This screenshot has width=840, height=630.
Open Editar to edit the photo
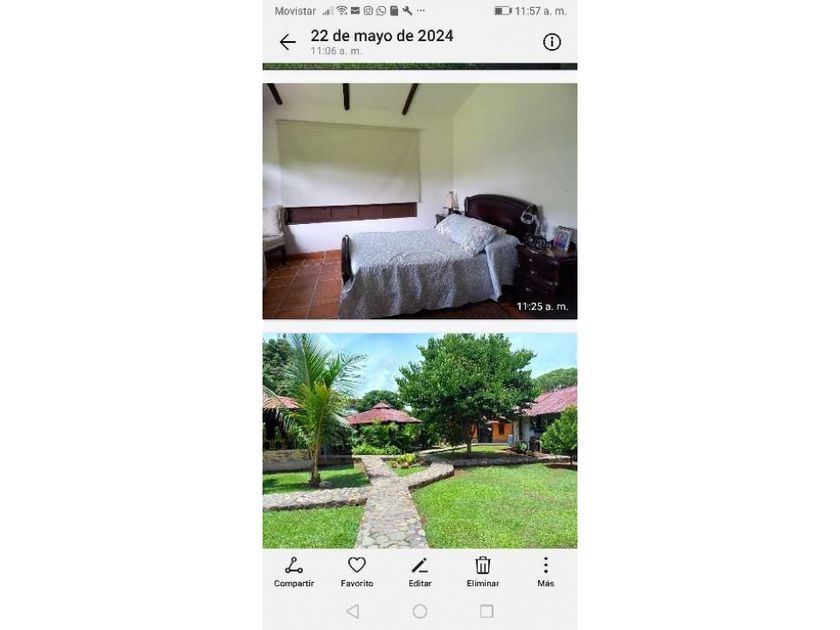420,571
